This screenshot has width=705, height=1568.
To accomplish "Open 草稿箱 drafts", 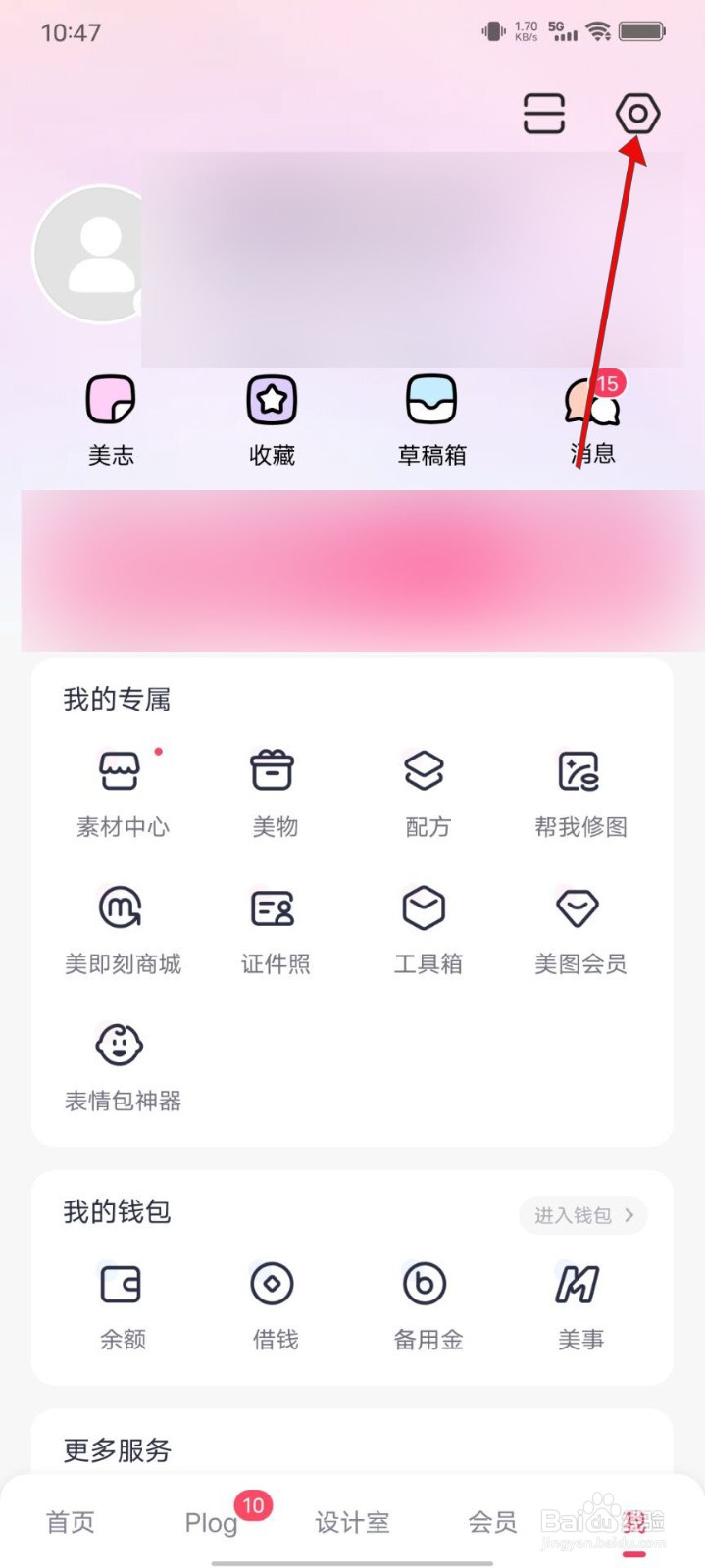I will click(x=431, y=420).
